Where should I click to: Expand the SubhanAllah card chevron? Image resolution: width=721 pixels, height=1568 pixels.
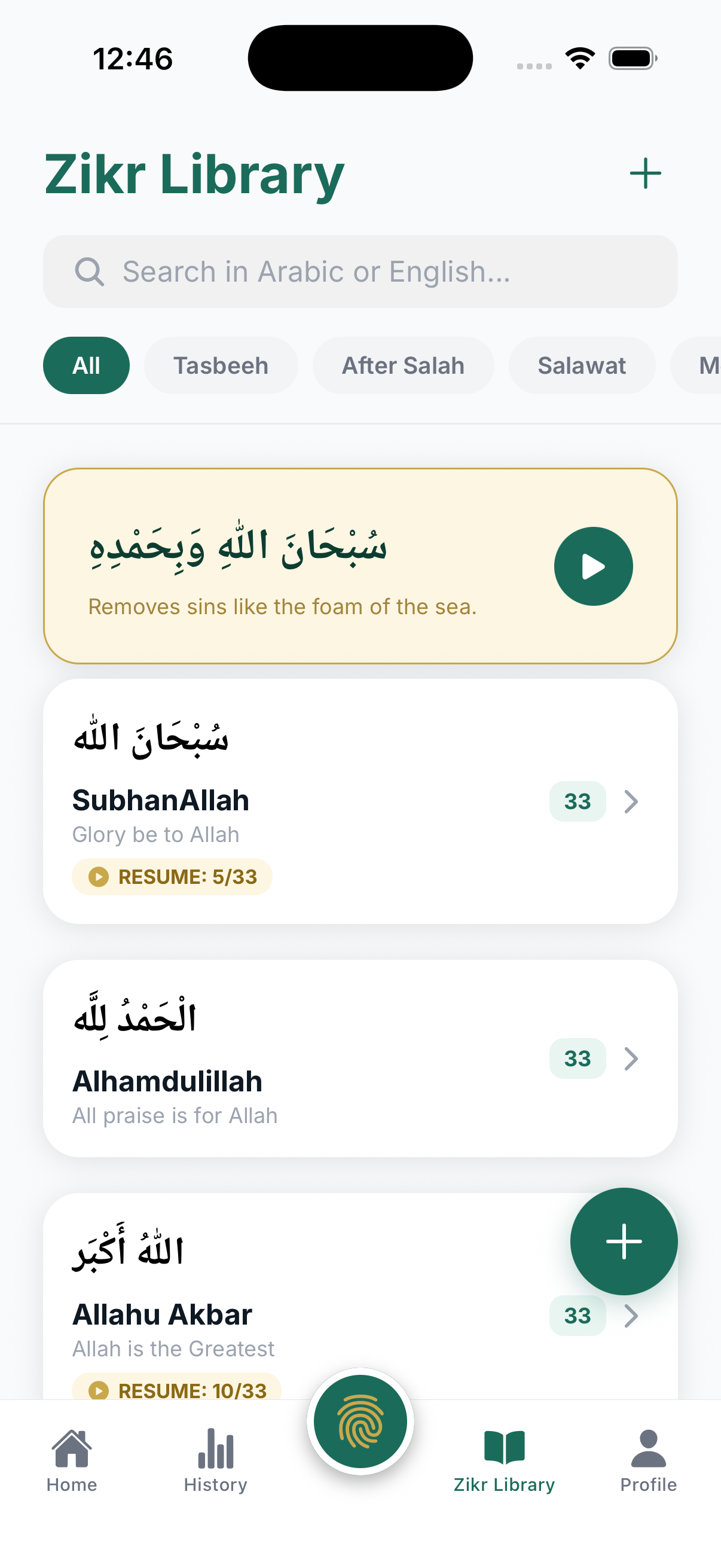click(x=632, y=802)
